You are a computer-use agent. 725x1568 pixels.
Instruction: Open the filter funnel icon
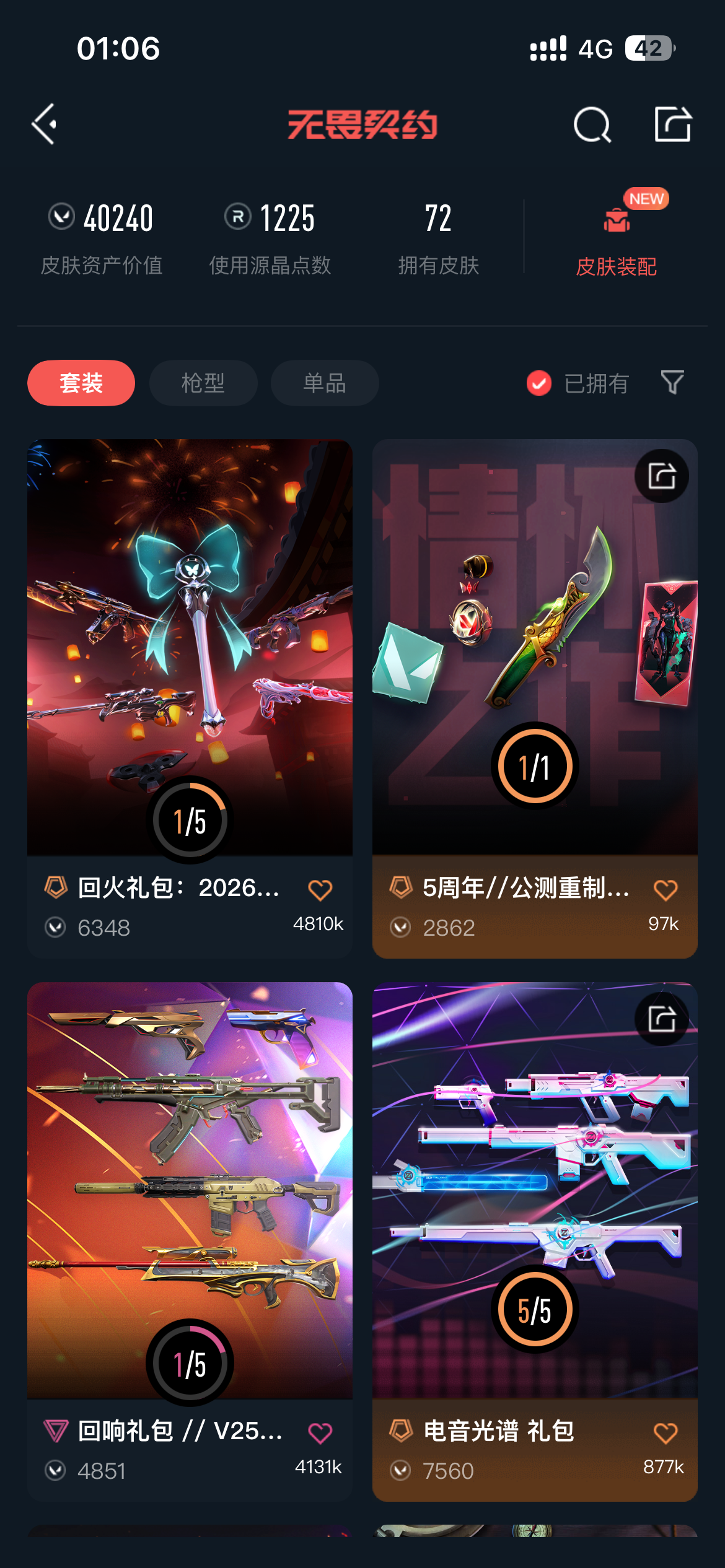(672, 383)
